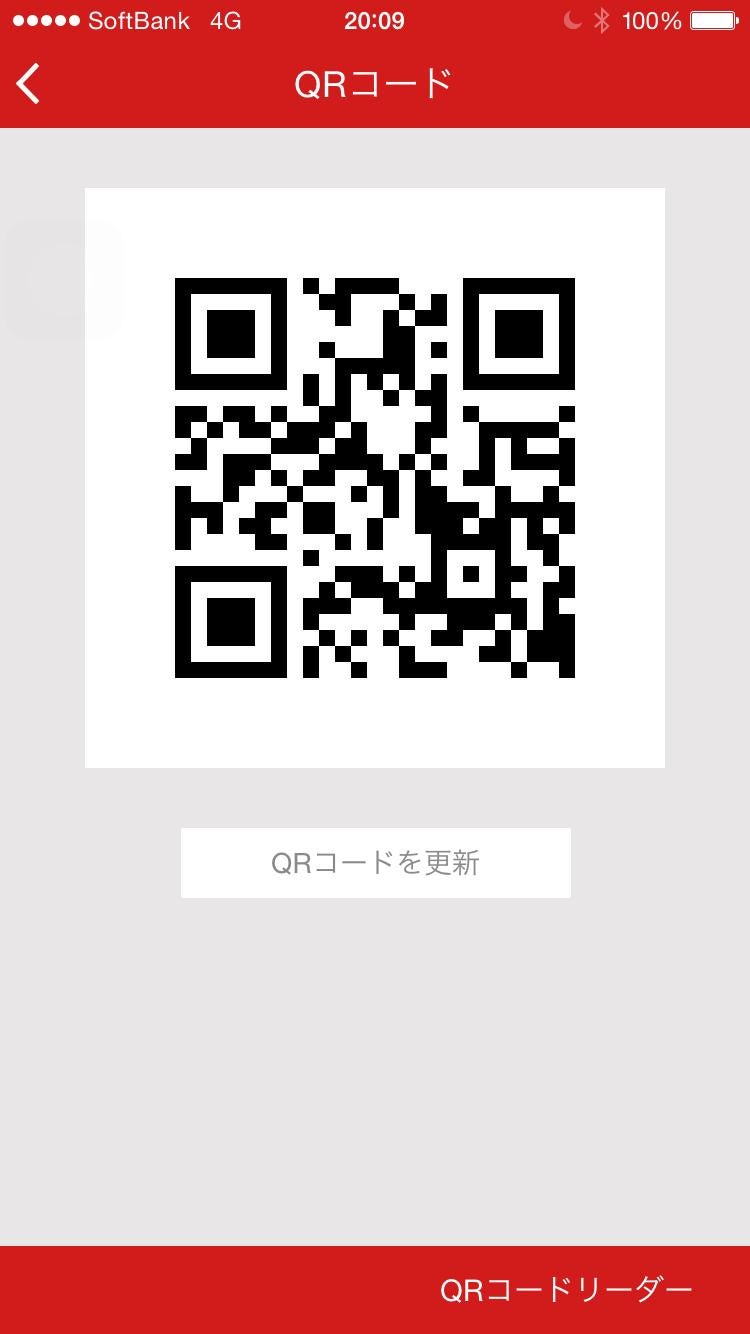This screenshot has width=750, height=1334.
Task: Tap the Do Not Disturb moon icon
Action: pyautogui.click(x=572, y=20)
